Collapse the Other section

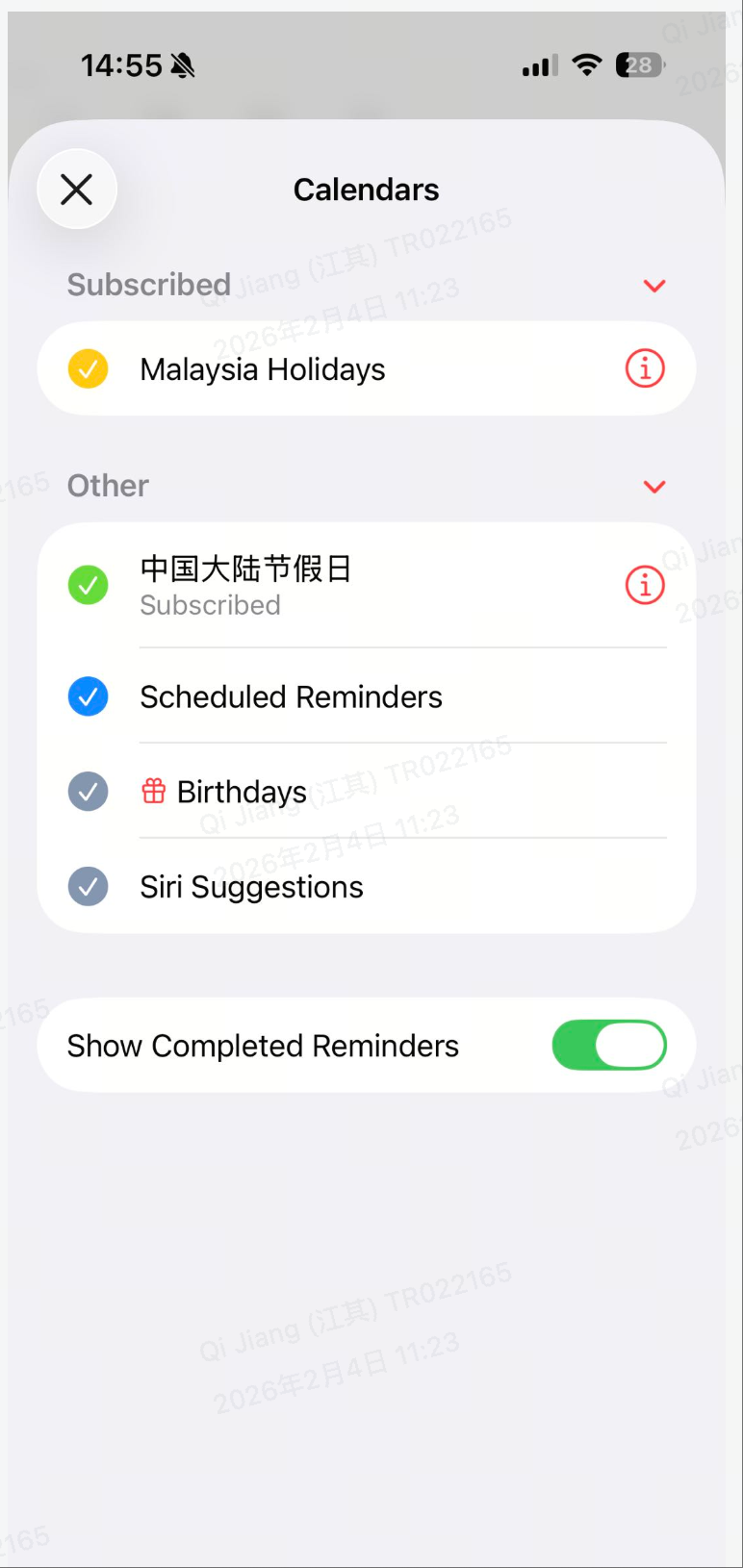[654, 487]
